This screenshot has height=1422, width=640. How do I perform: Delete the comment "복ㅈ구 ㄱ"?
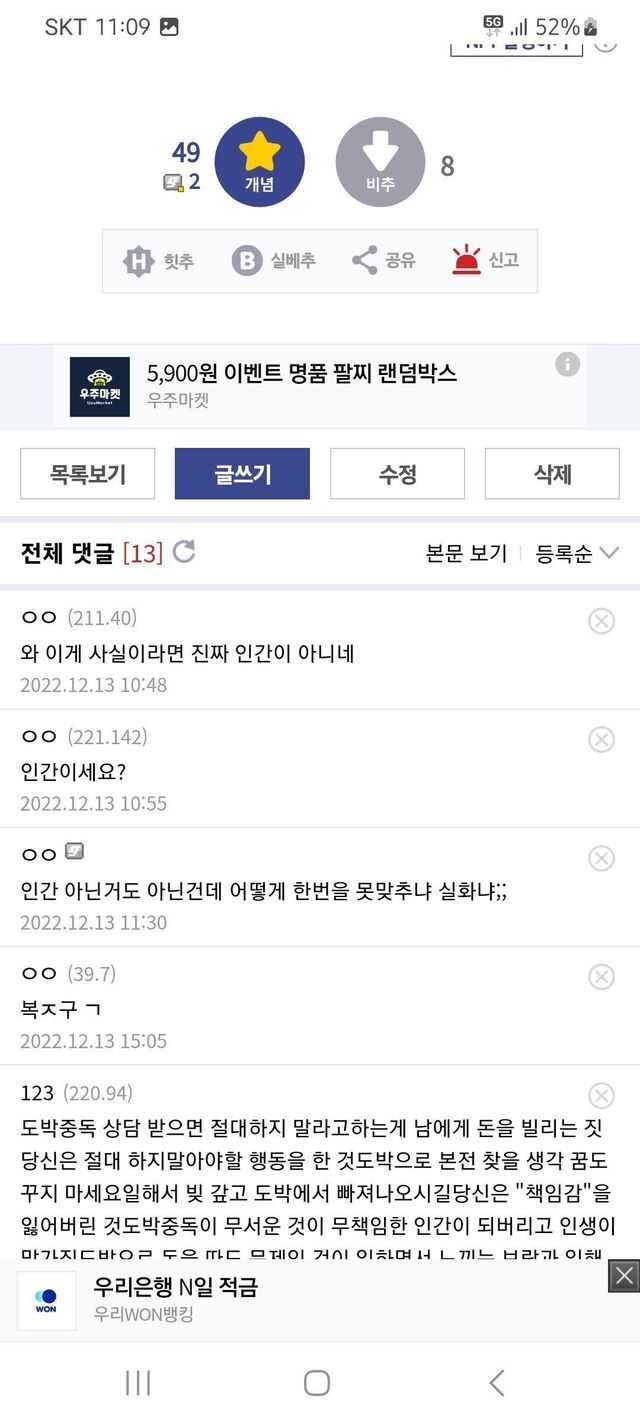pyautogui.click(x=601, y=976)
